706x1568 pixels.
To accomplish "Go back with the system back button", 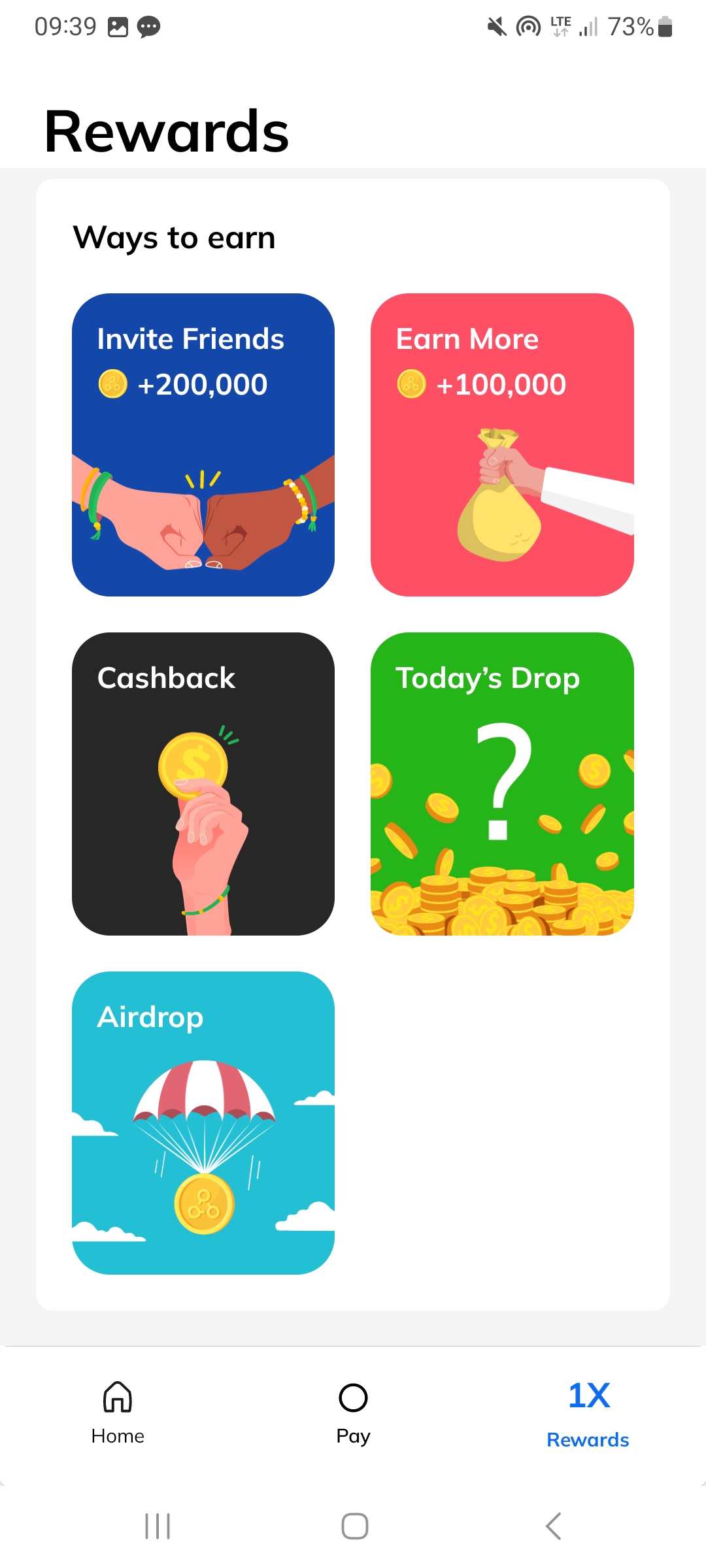I will pos(553,1526).
